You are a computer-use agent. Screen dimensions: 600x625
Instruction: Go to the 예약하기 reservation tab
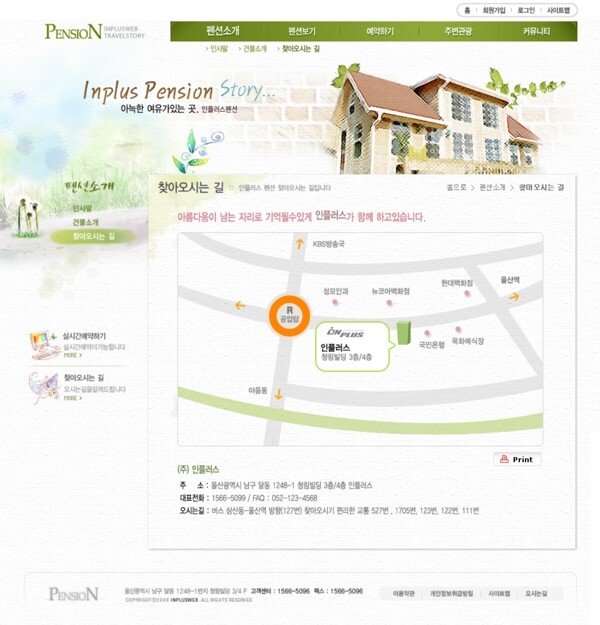379,31
